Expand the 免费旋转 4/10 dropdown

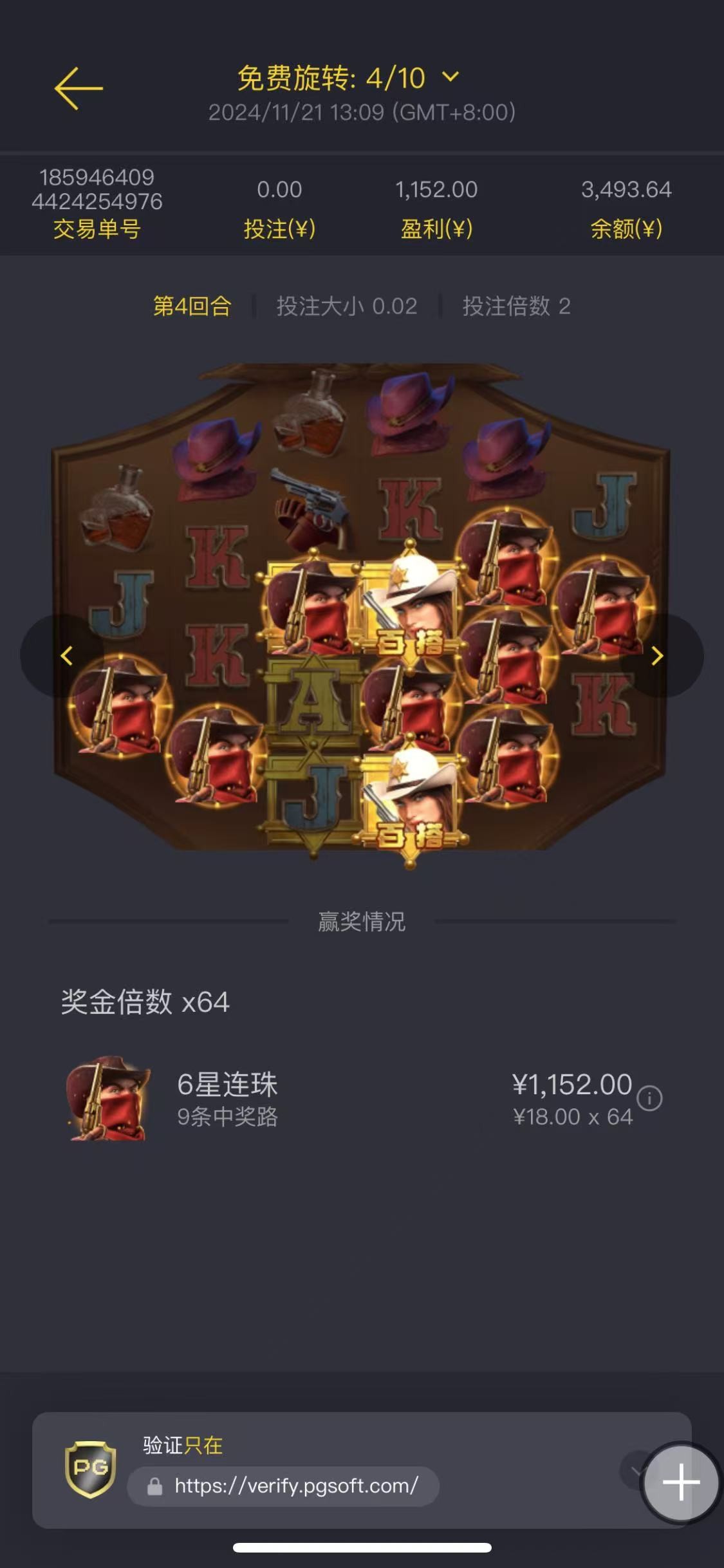tap(451, 77)
